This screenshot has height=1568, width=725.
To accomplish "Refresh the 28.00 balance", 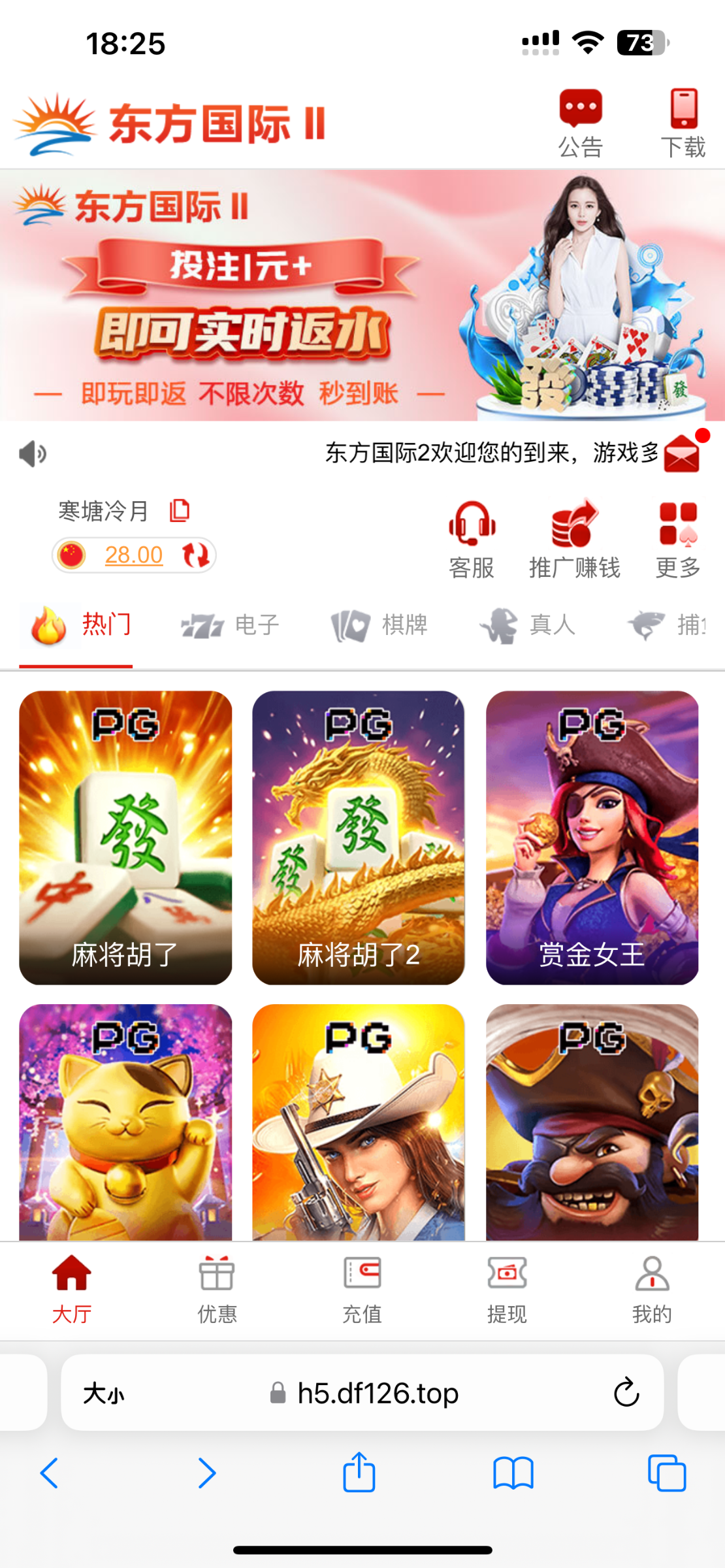I will click(195, 555).
